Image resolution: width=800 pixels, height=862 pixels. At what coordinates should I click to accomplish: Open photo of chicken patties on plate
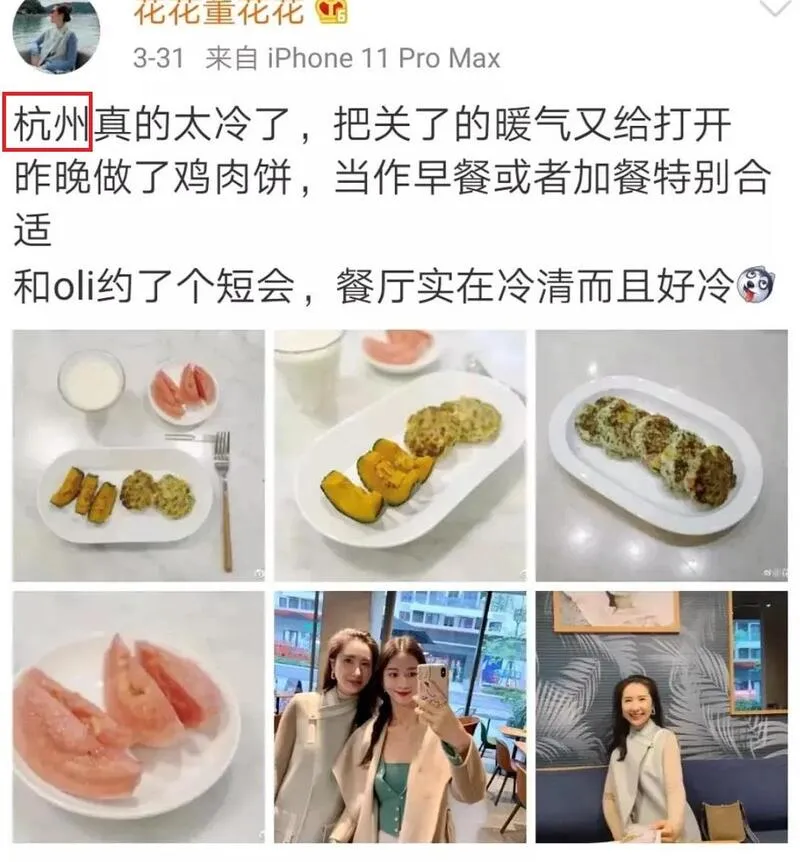(x=661, y=455)
